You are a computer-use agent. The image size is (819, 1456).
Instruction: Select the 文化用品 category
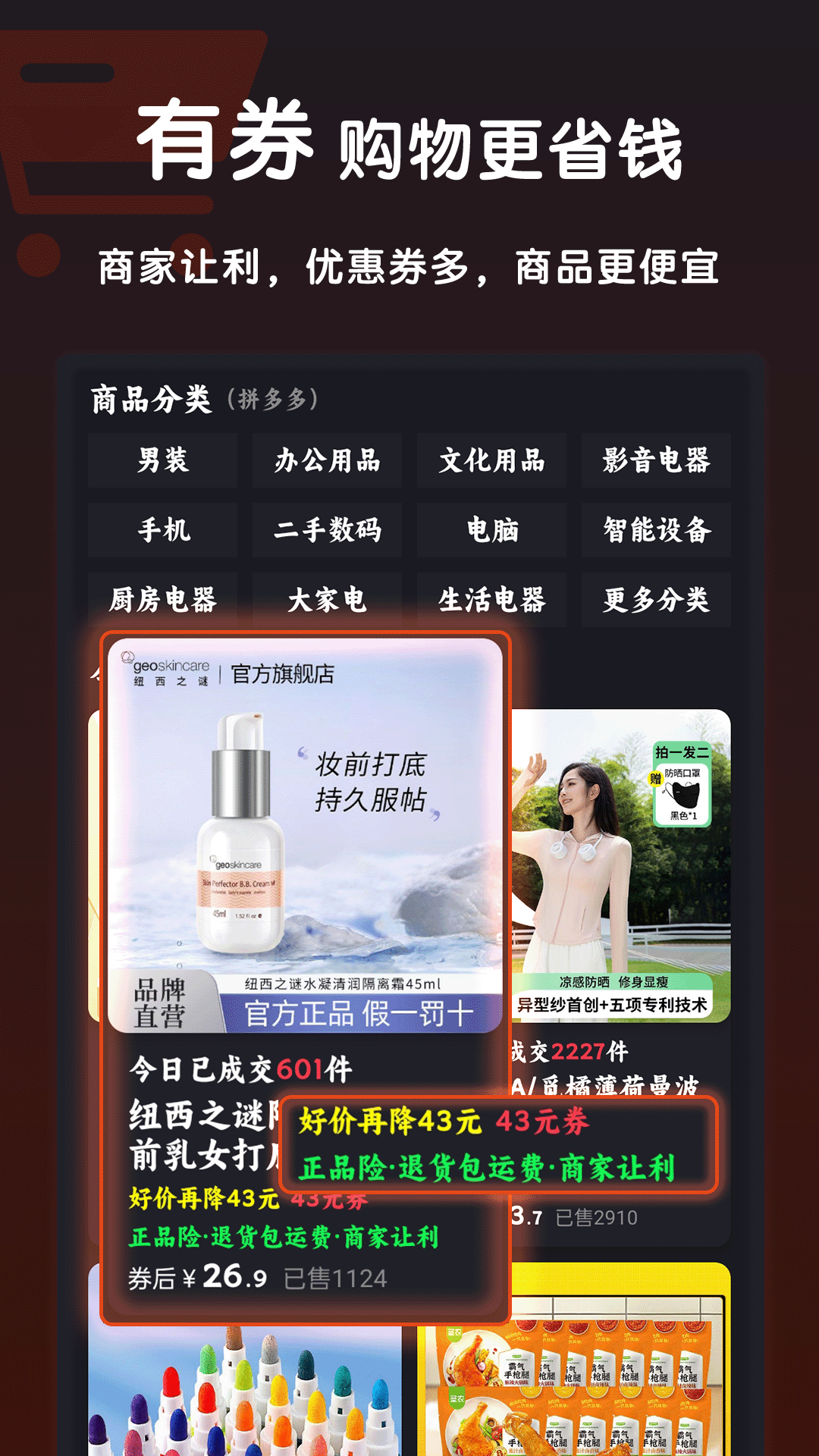[491, 460]
